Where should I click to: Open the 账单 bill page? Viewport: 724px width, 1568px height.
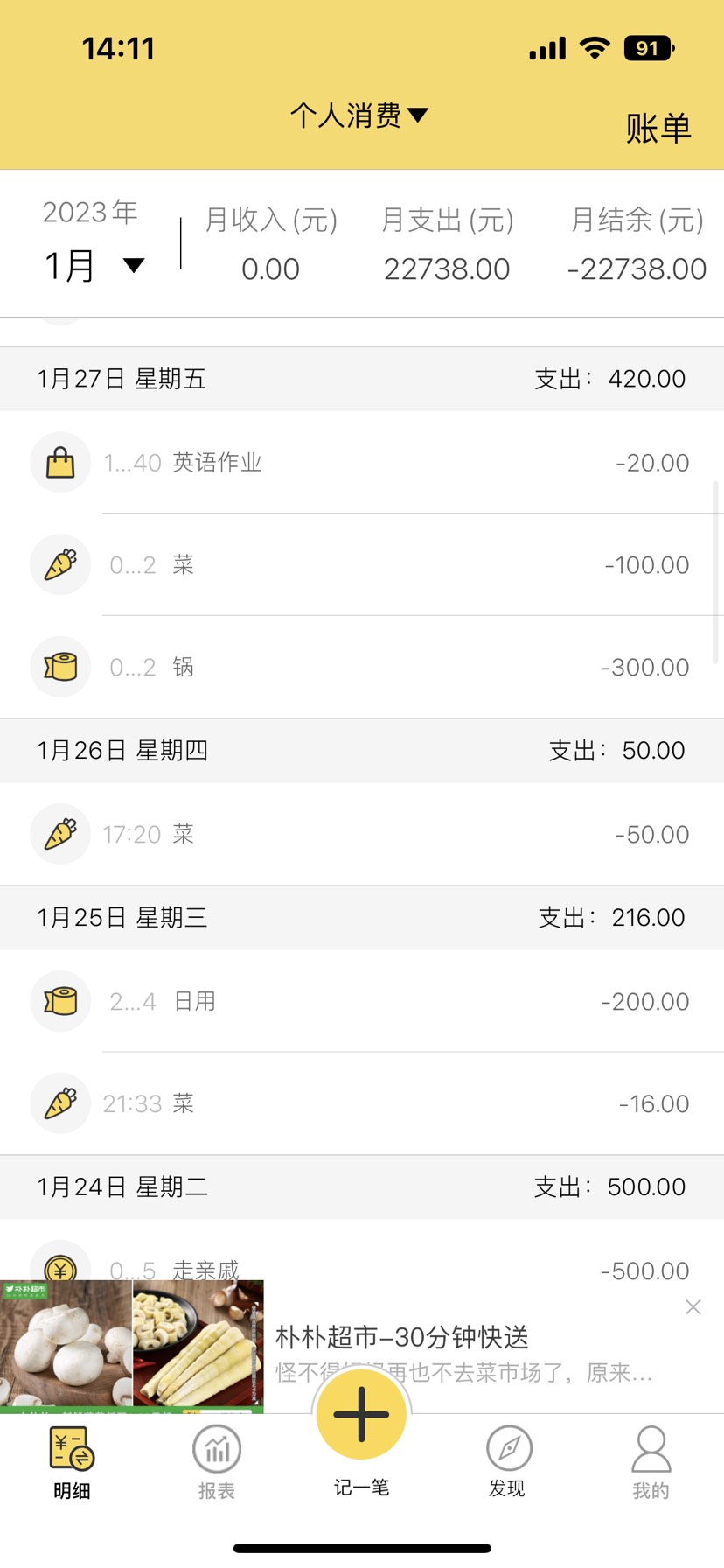tap(658, 129)
